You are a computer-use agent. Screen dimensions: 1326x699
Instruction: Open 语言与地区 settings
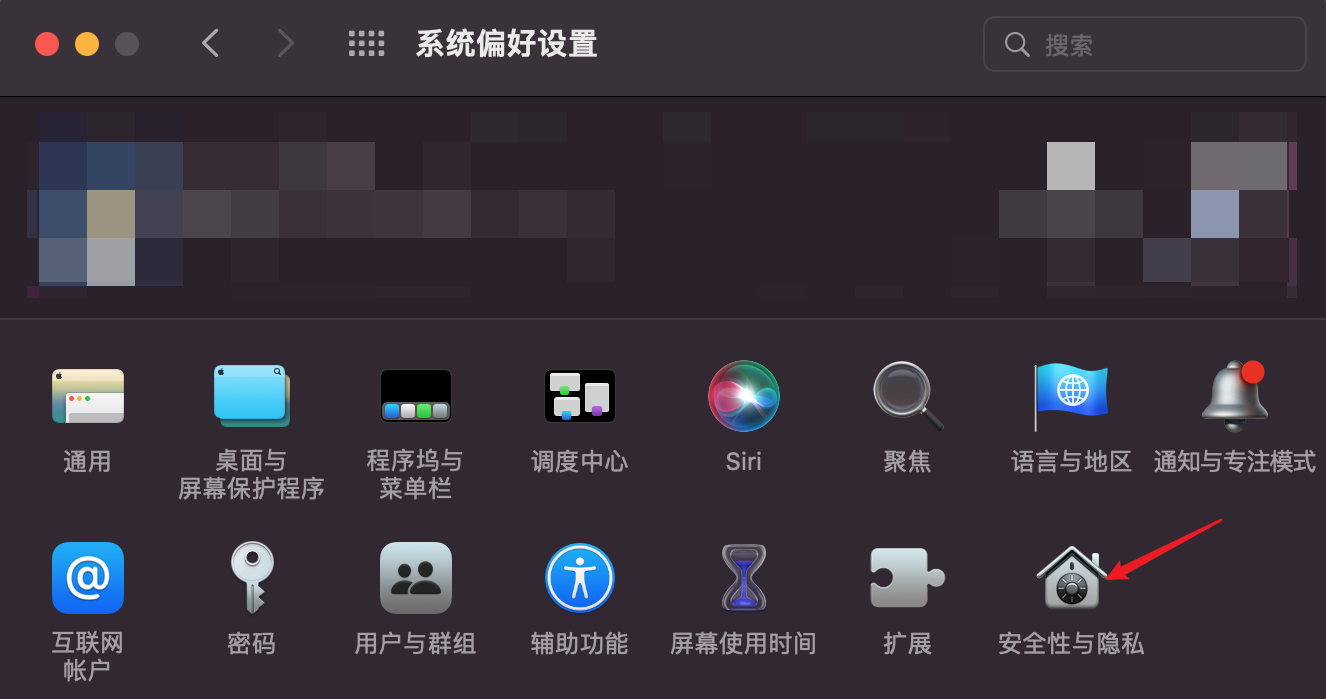[x=1070, y=396]
